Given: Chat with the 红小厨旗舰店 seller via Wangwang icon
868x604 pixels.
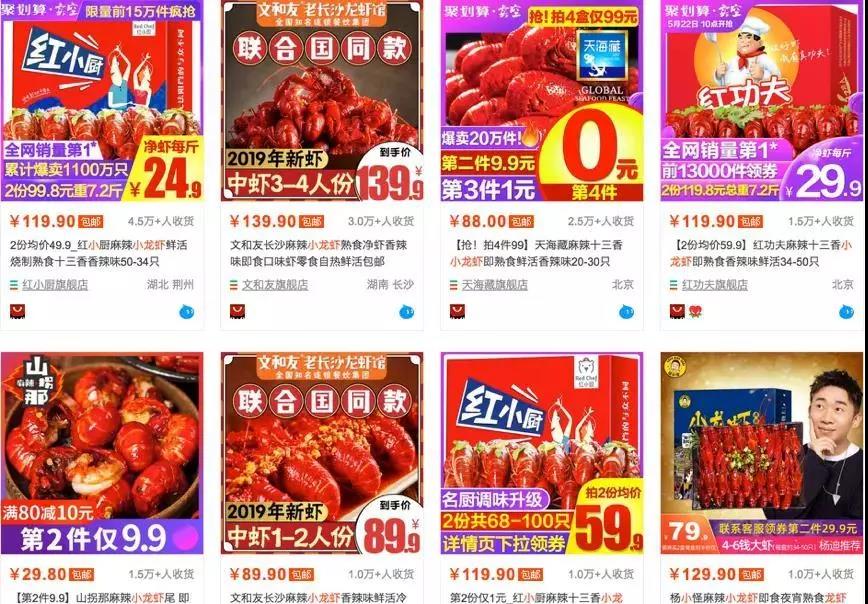Looking at the screenshot, I should point(187,311).
